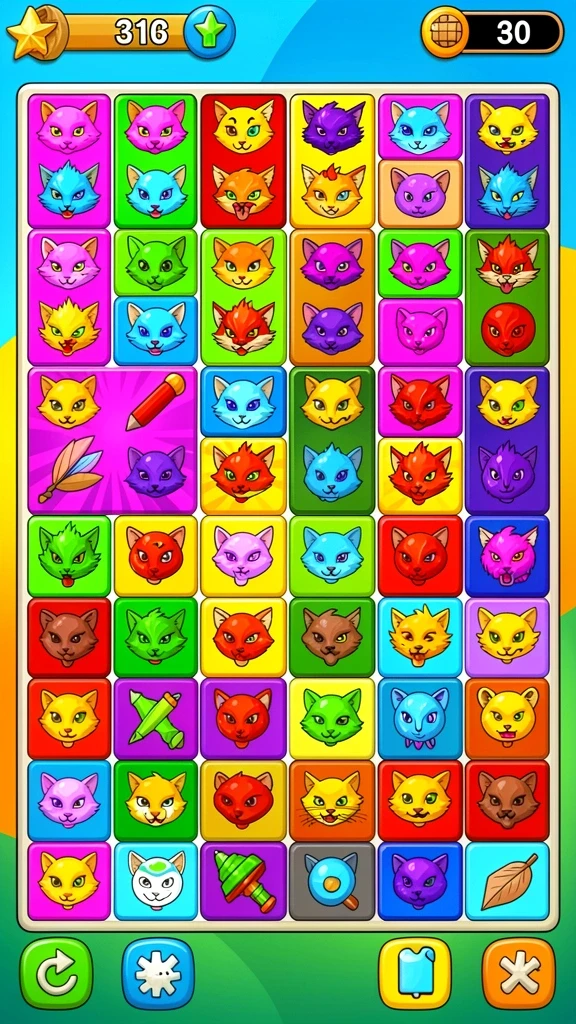Tap the white cat tile
Viewport: 576px width, 1024px height.
(x=156, y=881)
